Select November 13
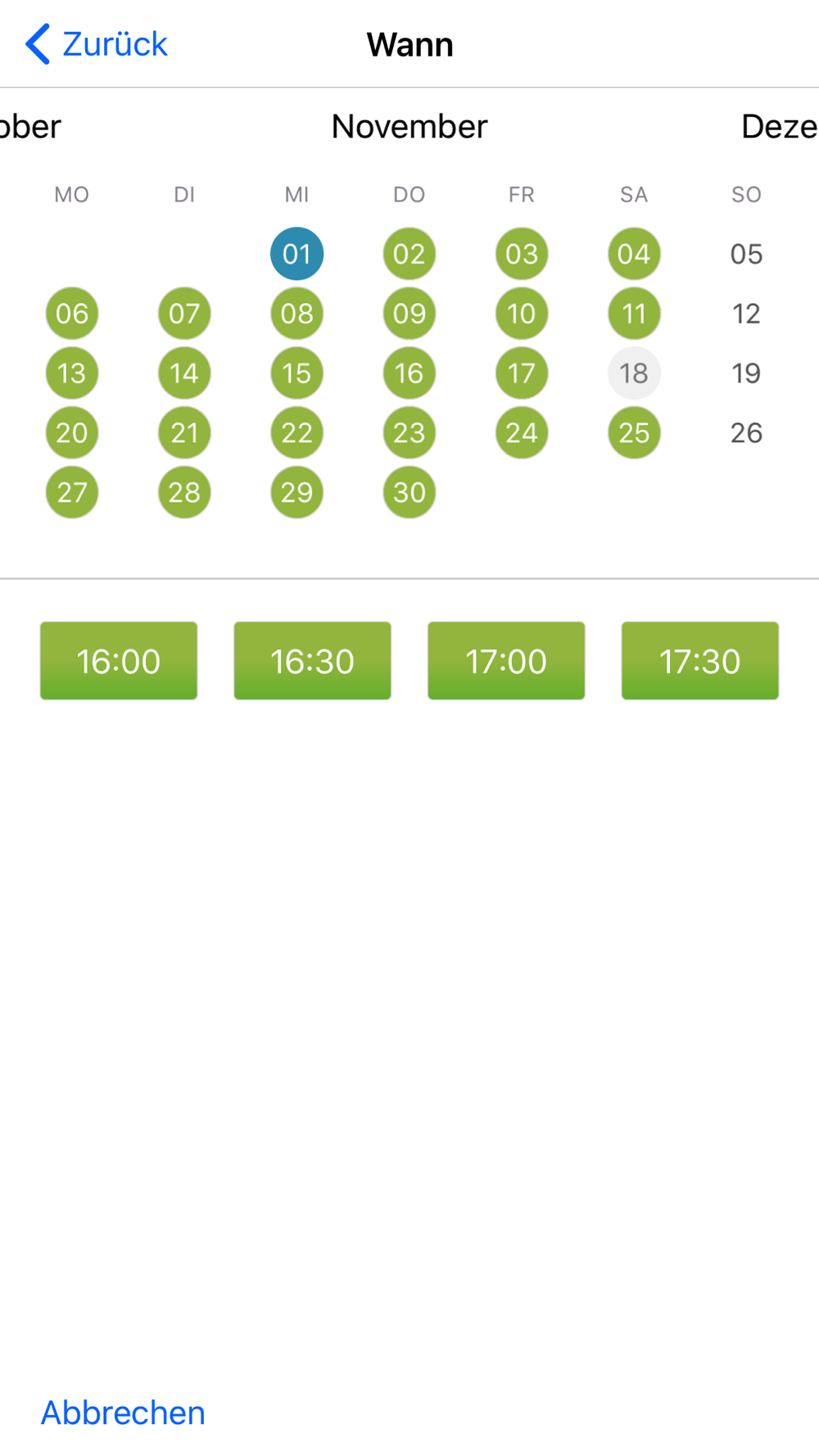819x1456 pixels. pyautogui.click(x=72, y=373)
